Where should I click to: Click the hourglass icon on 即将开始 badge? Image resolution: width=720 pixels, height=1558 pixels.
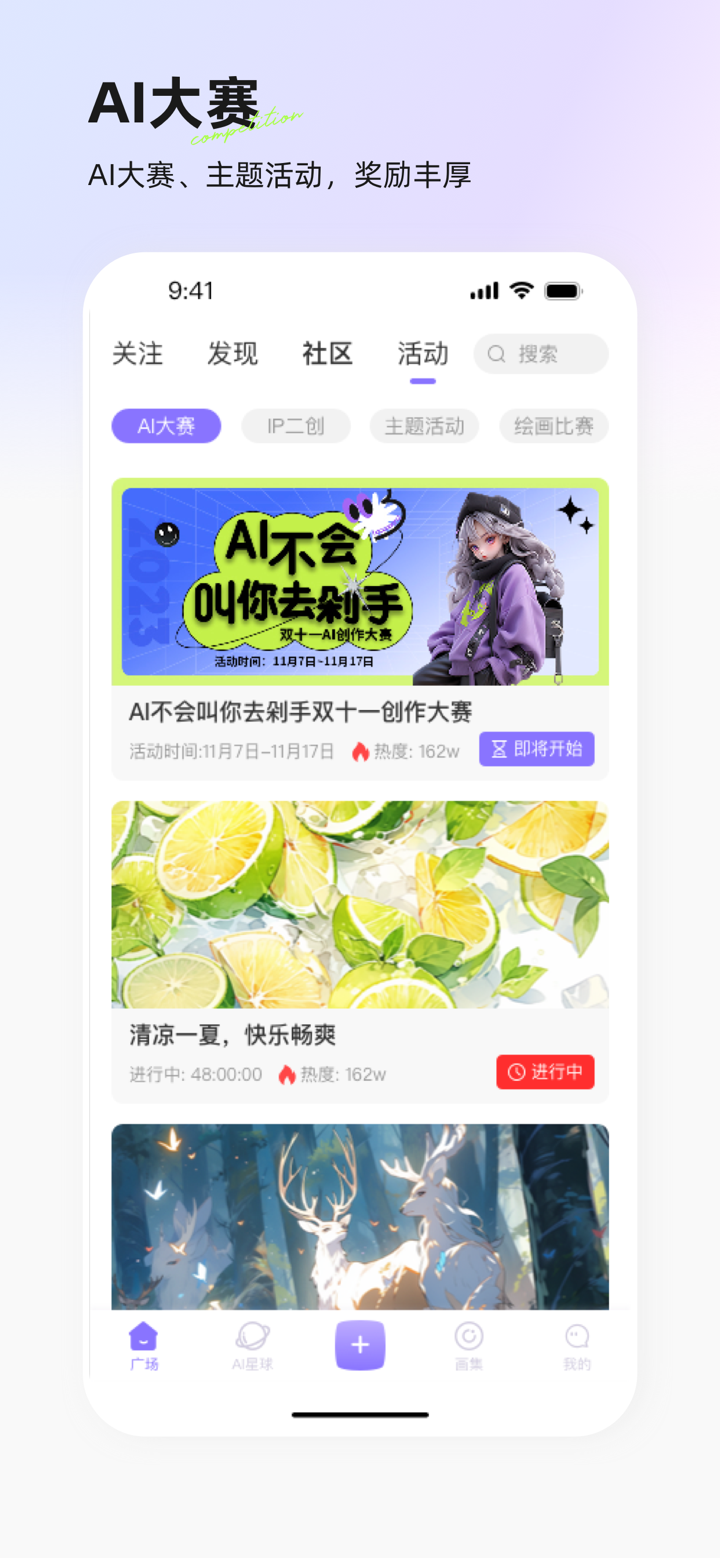point(500,749)
